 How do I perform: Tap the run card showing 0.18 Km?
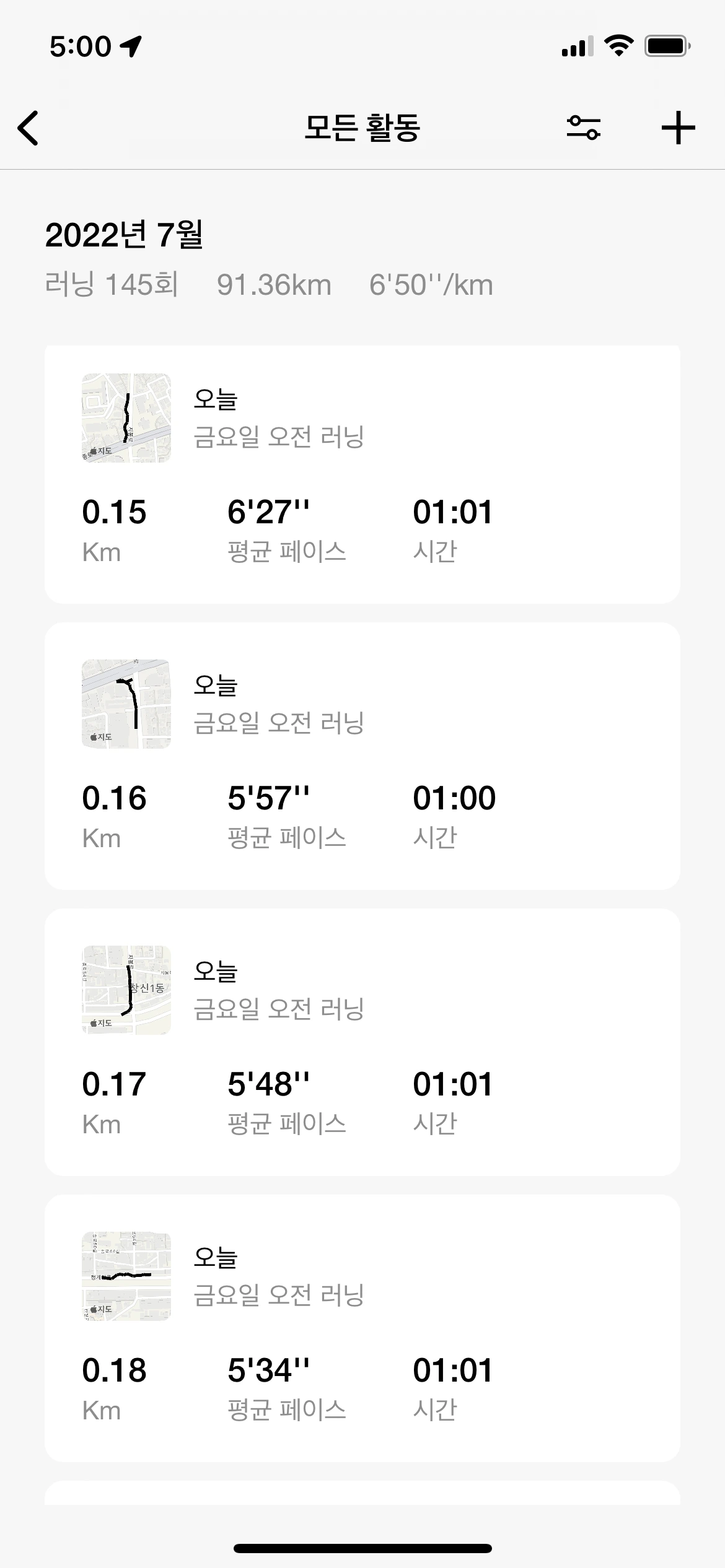[x=362, y=1328]
